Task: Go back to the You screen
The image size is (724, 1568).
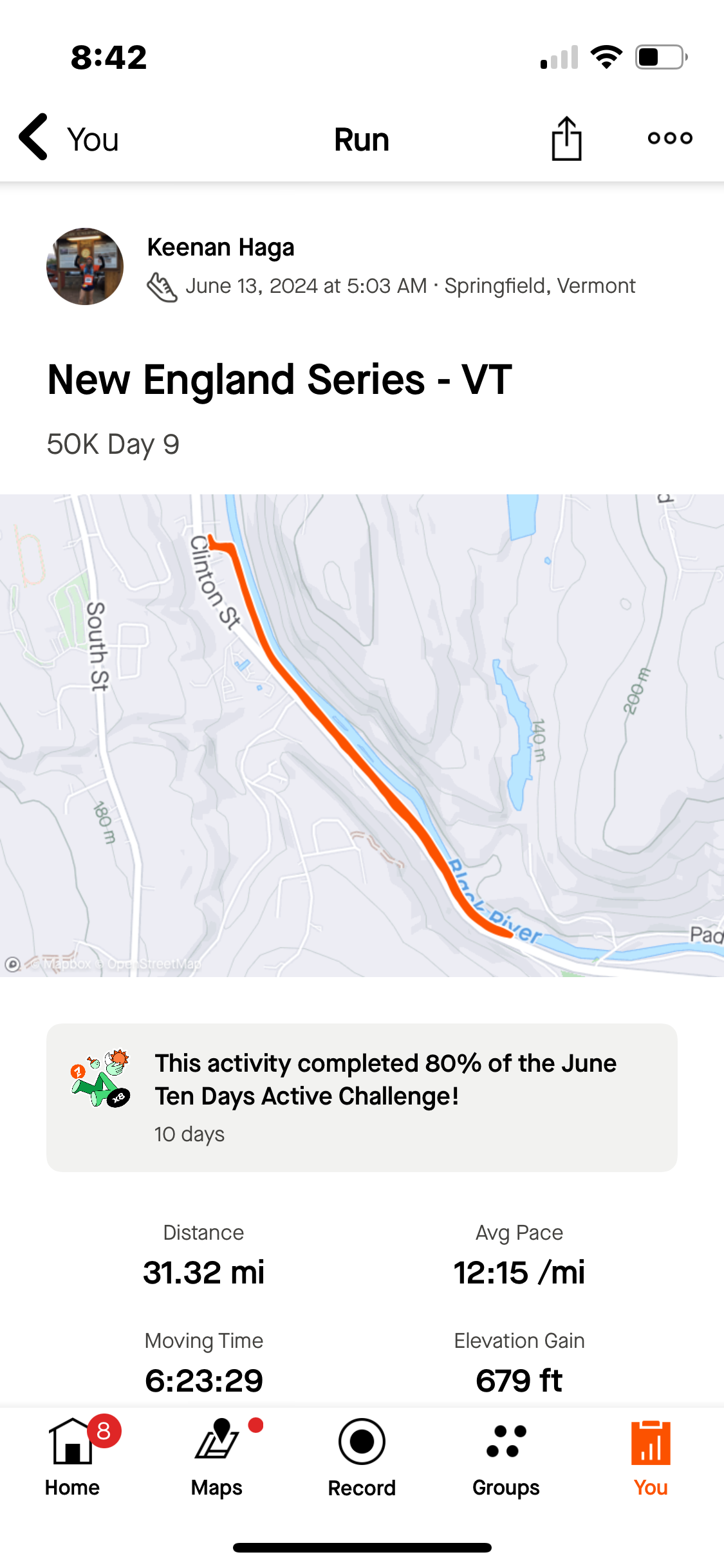Action: click(69, 138)
